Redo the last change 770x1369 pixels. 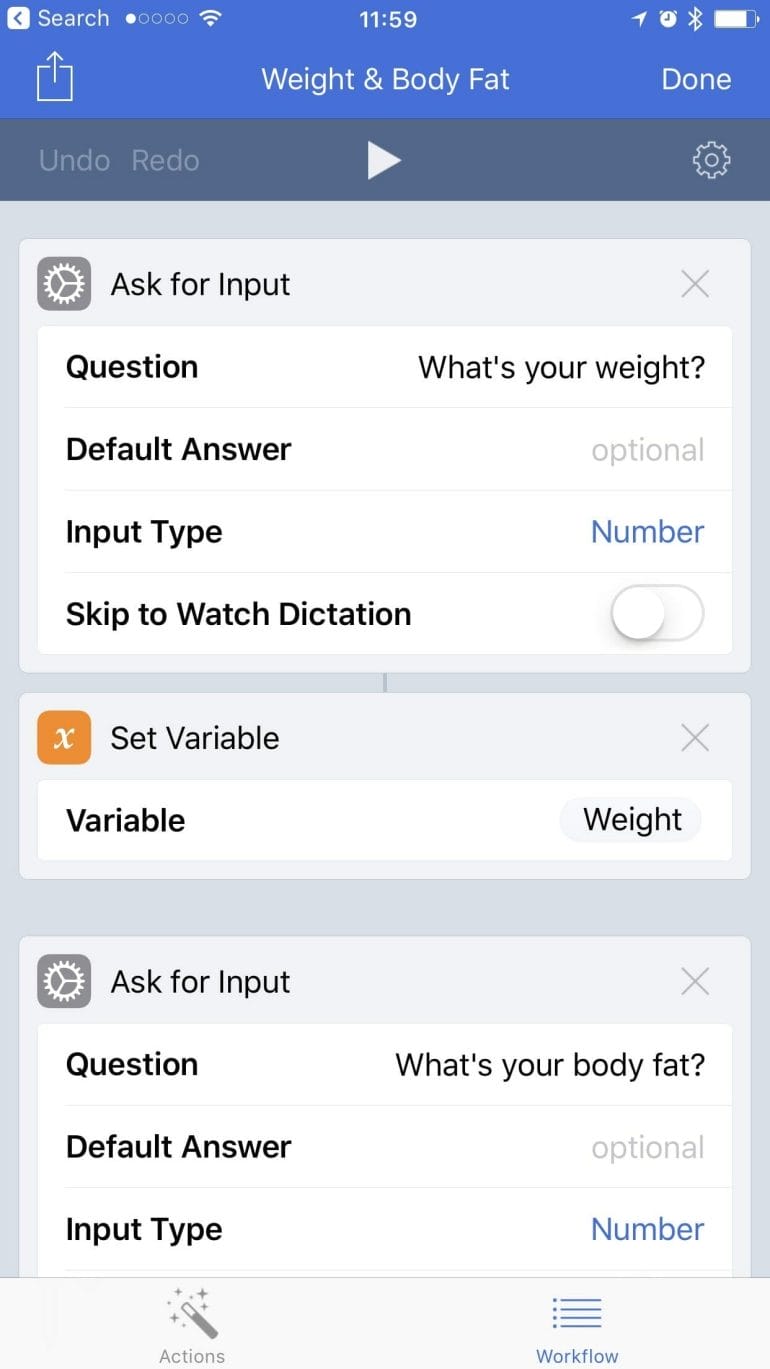pyautogui.click(x=166, y=160)
